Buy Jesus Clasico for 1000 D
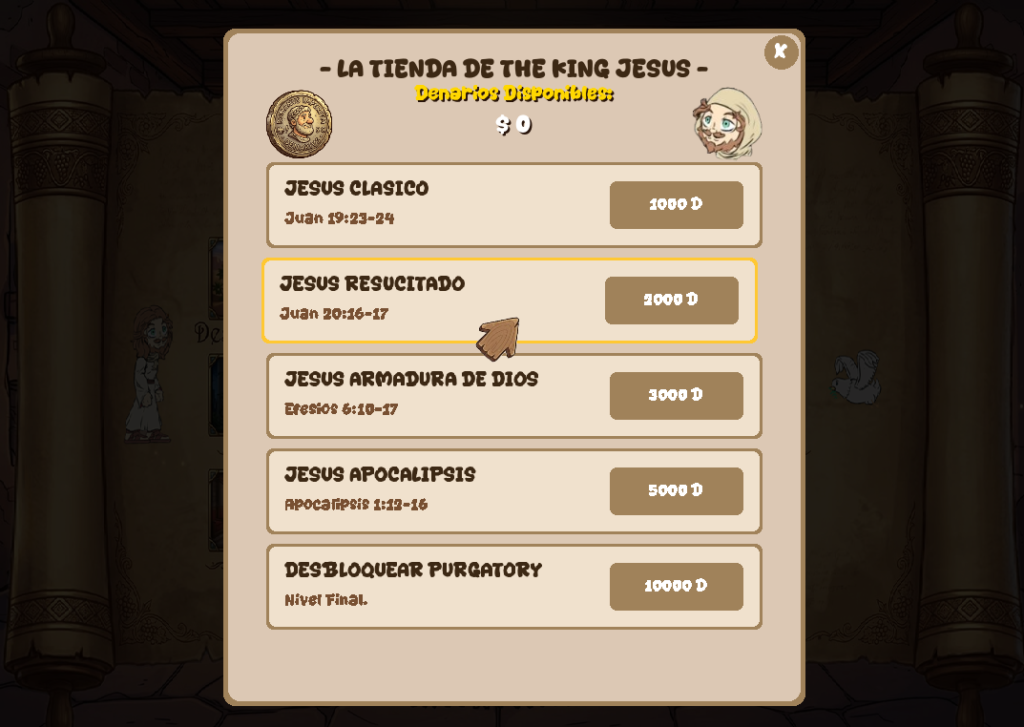The image size is (1024, 727). (676, 204)
